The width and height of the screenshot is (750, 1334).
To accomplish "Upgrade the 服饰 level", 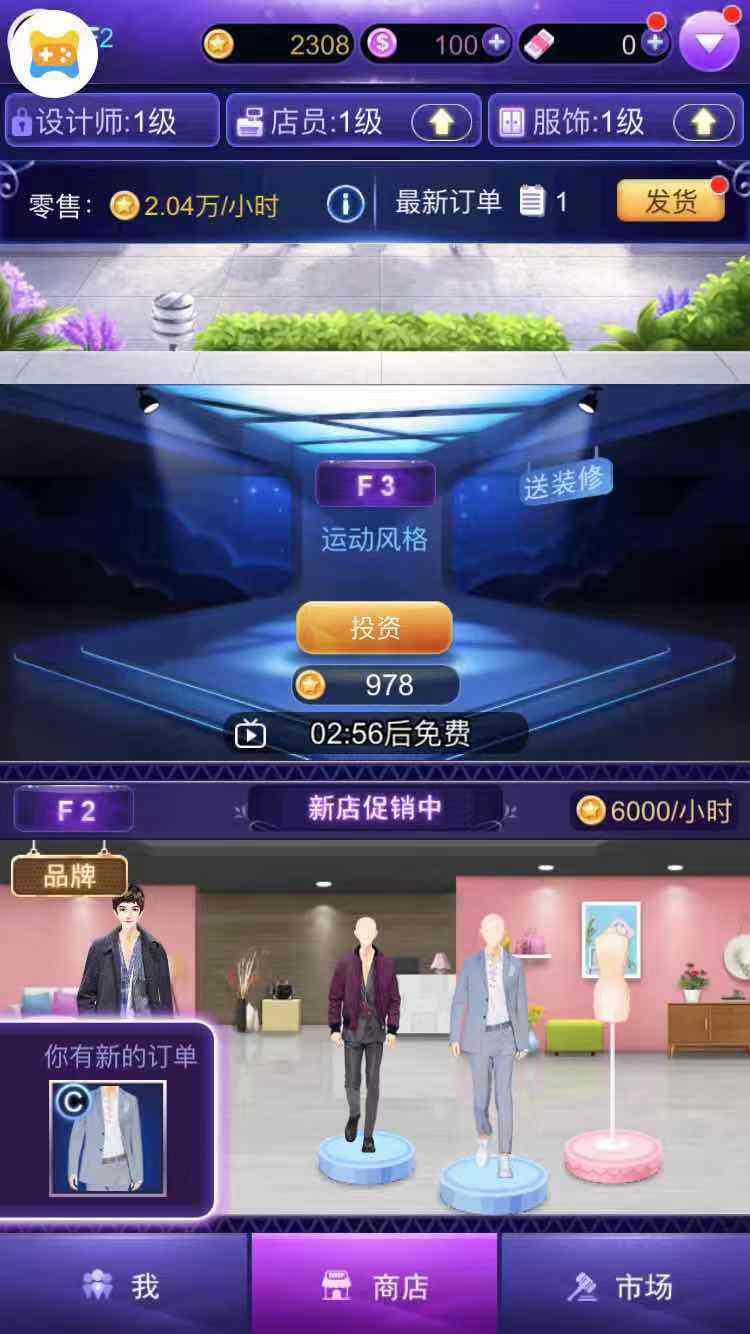I will click(704, 123).
